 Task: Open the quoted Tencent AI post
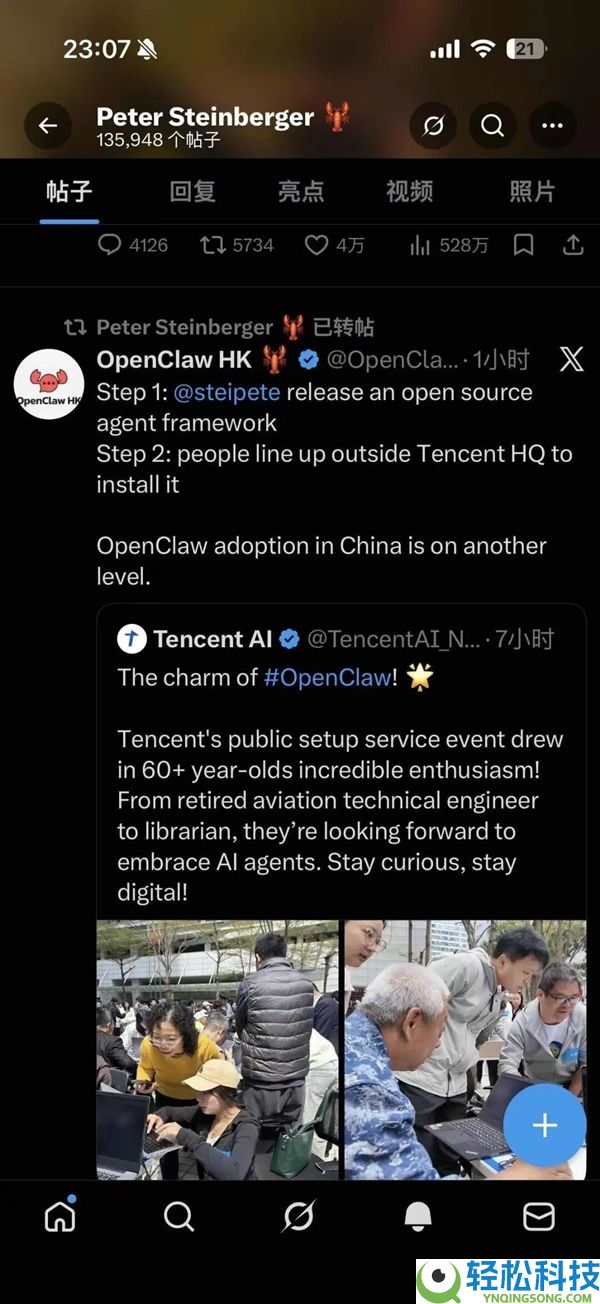tap(340, 770)
